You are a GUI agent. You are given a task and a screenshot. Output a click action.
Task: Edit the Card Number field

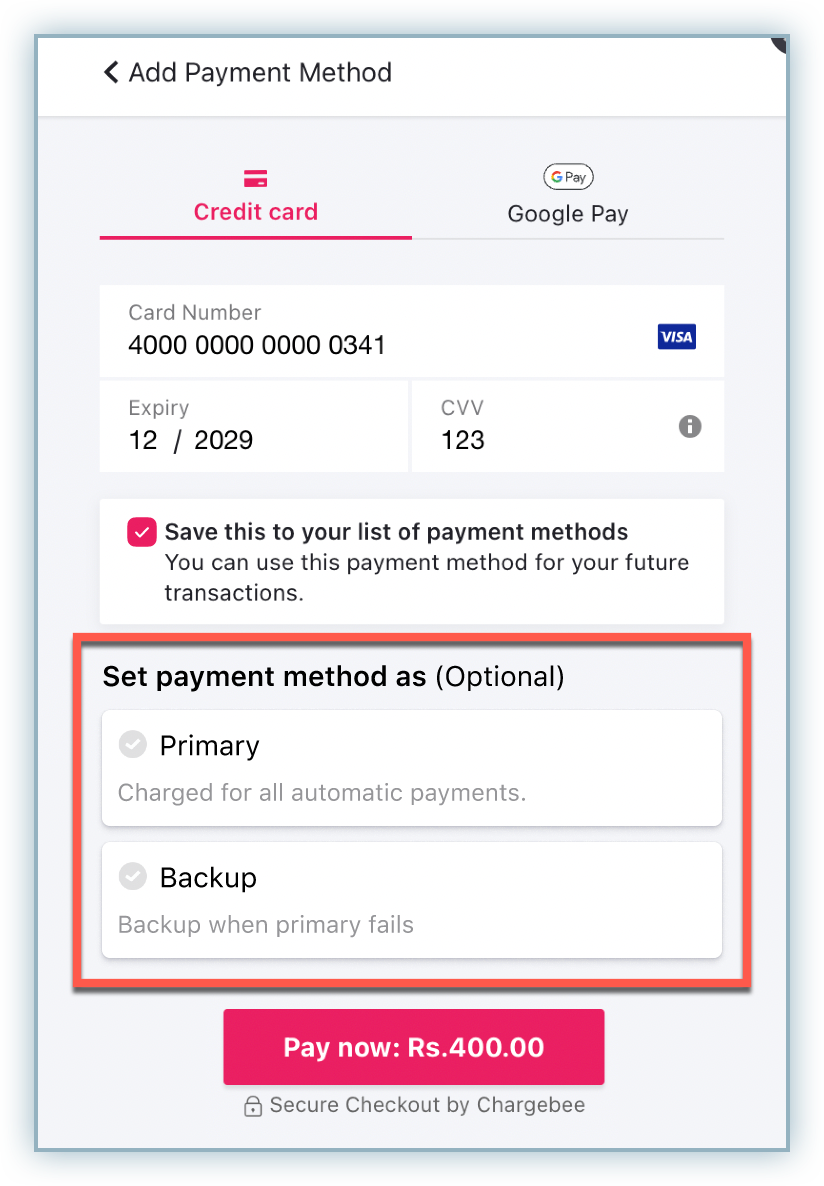tap(380, 345)
